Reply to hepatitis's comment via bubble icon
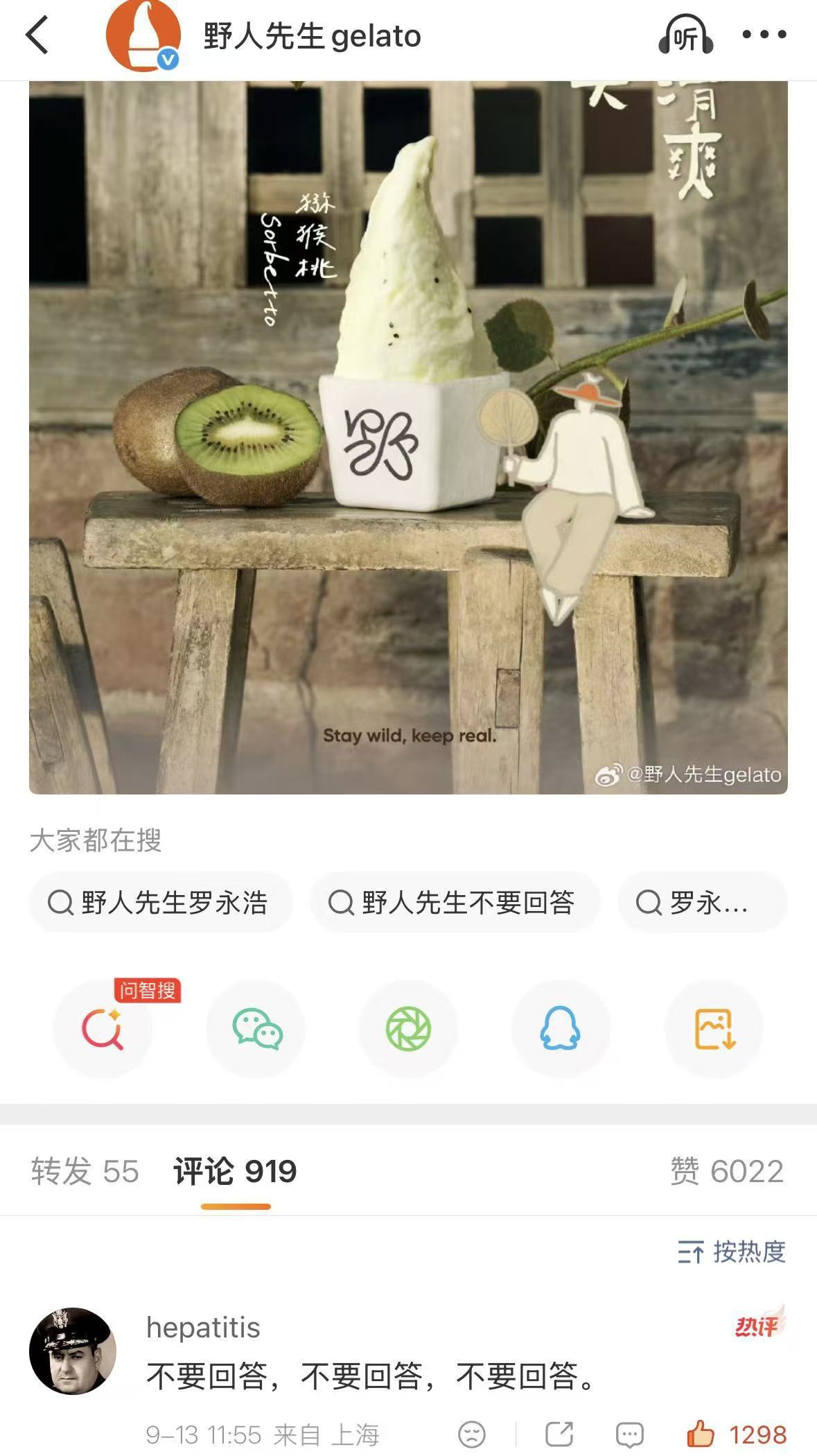Image resolution: width=817 pixels, height=1456 pixels. tap(629, 1434)
